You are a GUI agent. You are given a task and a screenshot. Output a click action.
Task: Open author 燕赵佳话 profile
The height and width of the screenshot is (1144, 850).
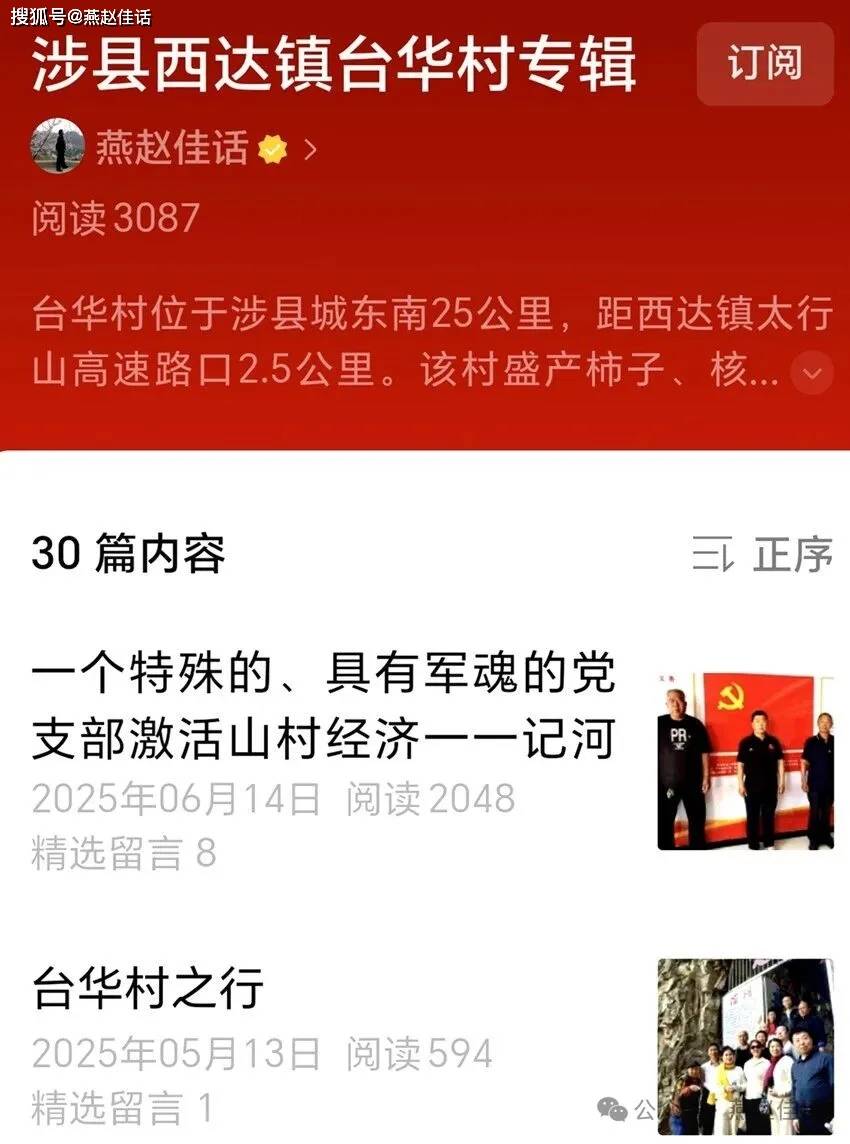(x=172, y=150)
